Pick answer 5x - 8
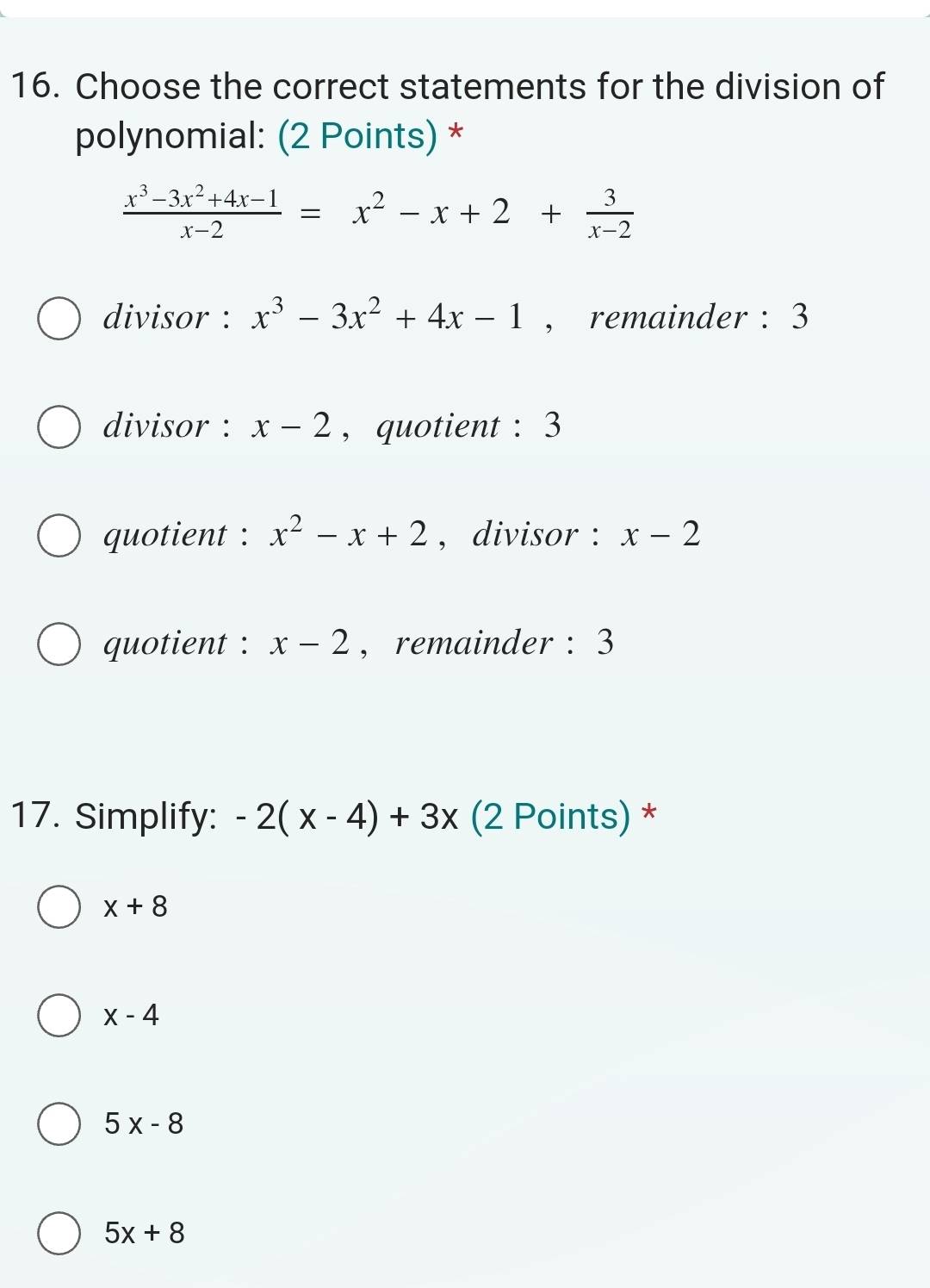 (59, 1124)
